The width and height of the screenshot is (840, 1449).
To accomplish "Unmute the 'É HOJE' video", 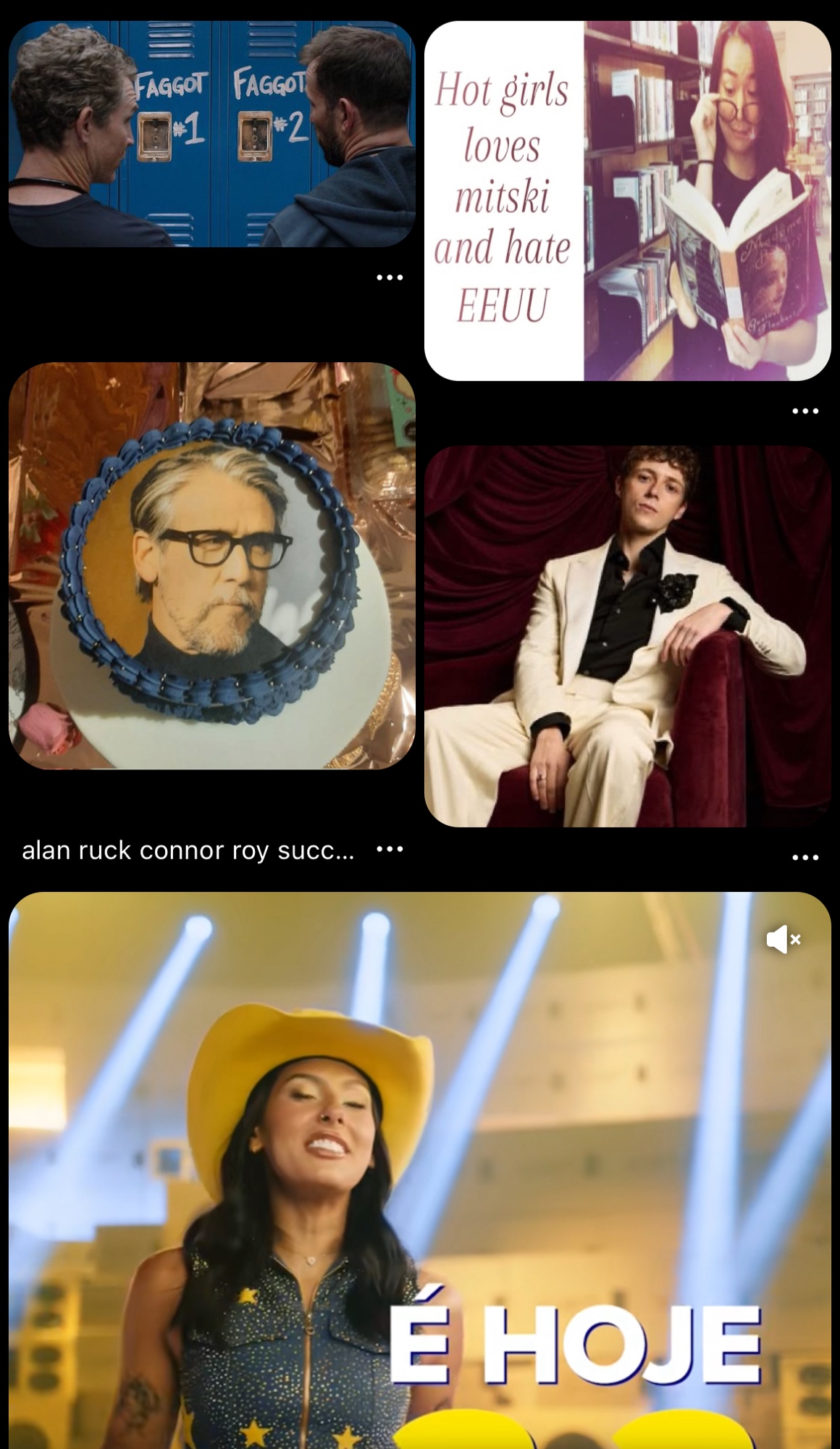I will 783,940.
